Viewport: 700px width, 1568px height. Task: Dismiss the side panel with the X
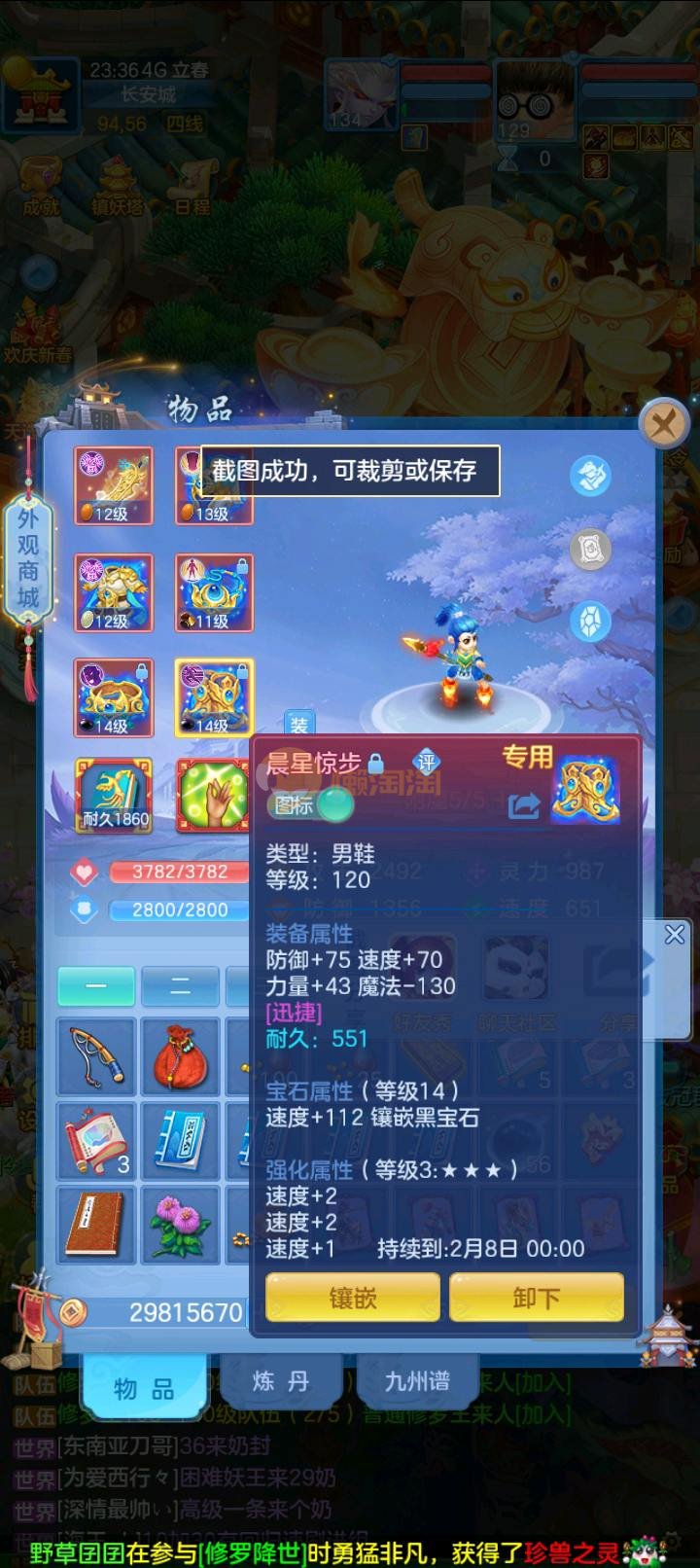pyautogui.click(x=675, y=935)
